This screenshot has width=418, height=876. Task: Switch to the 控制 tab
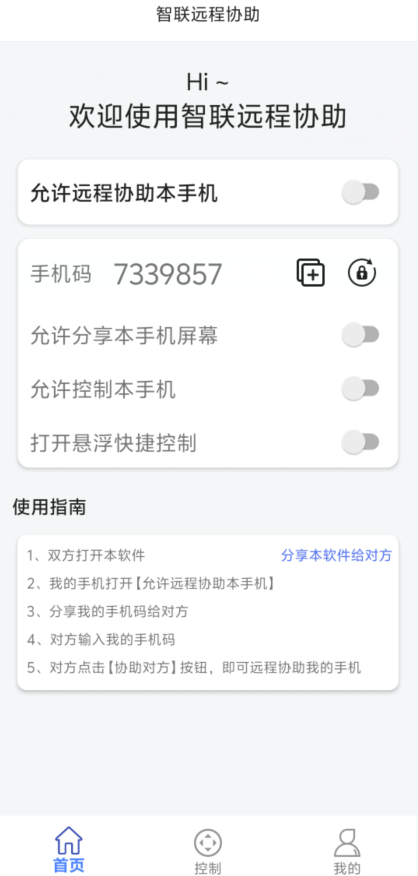click(208, 852)
